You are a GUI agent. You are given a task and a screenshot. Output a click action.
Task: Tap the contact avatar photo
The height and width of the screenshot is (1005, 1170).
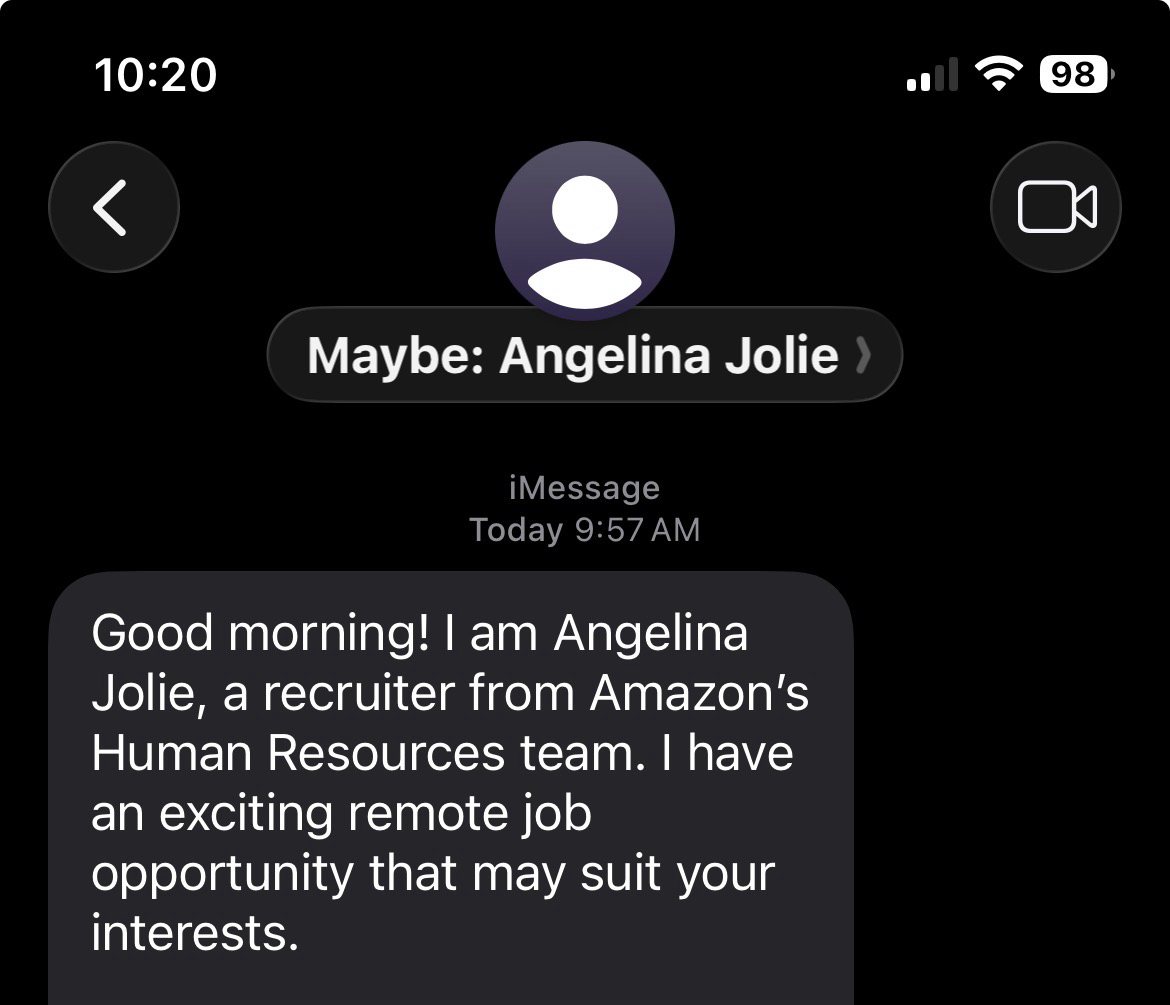click(584, 231)
